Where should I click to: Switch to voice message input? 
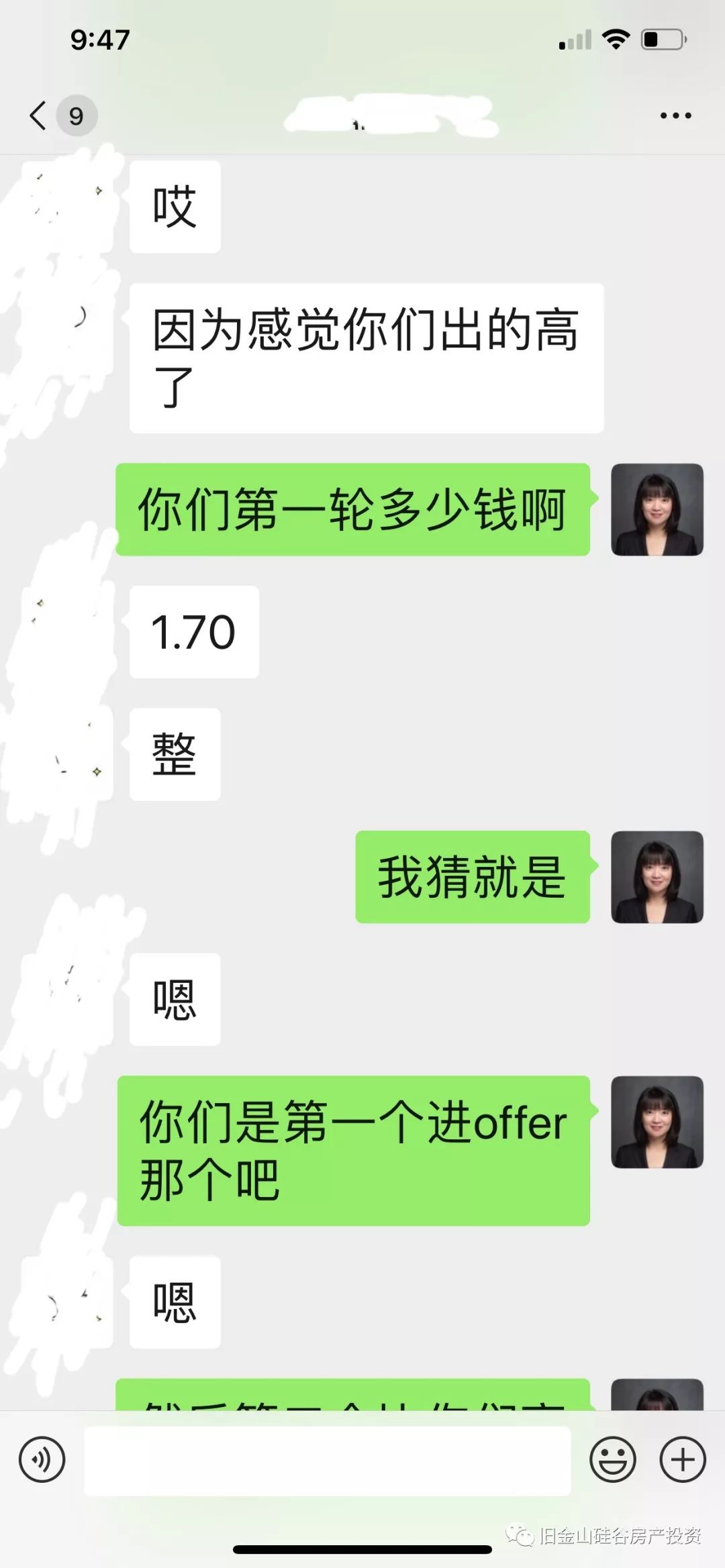click(42, 1459)
